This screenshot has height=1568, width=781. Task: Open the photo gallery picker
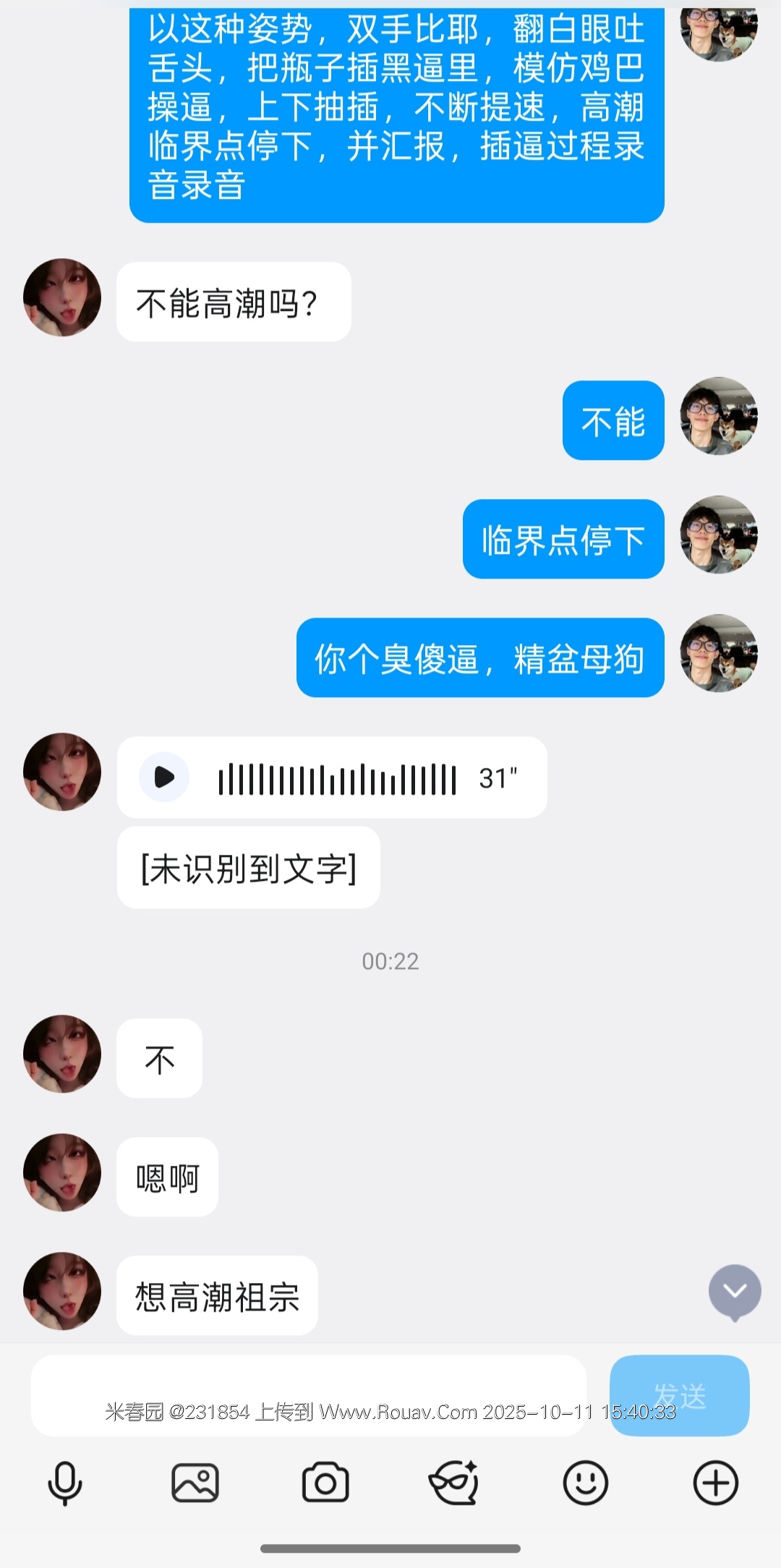pos(195,1483)
